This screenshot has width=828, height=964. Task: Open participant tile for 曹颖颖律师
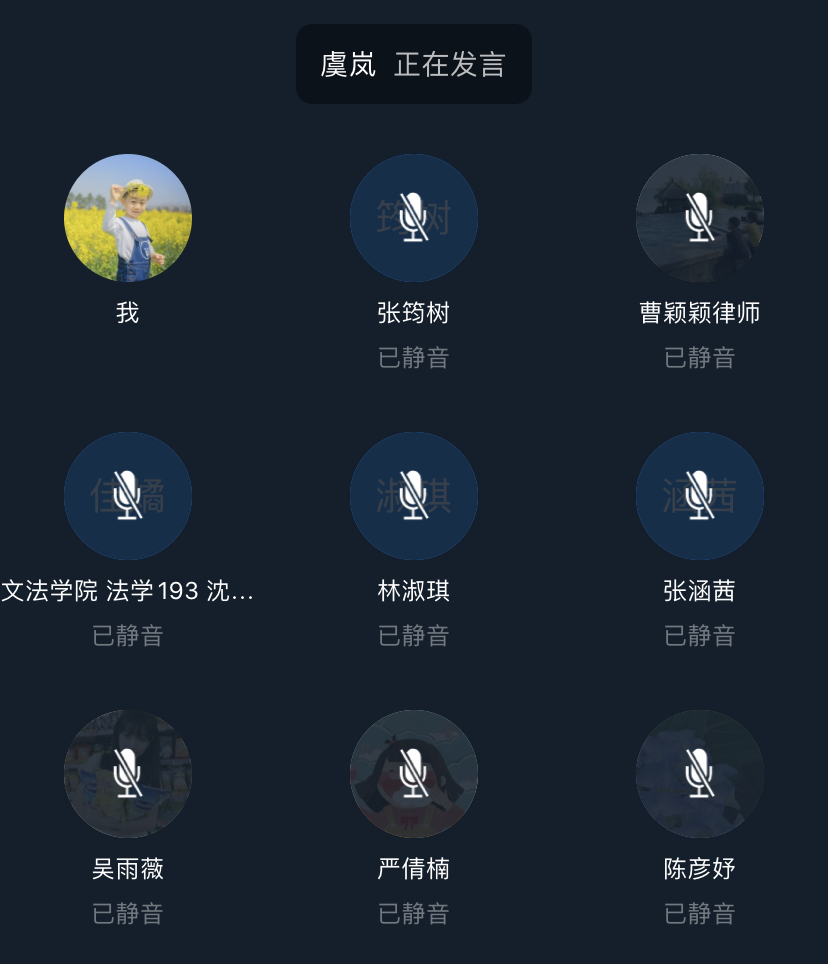coord(700,218)
